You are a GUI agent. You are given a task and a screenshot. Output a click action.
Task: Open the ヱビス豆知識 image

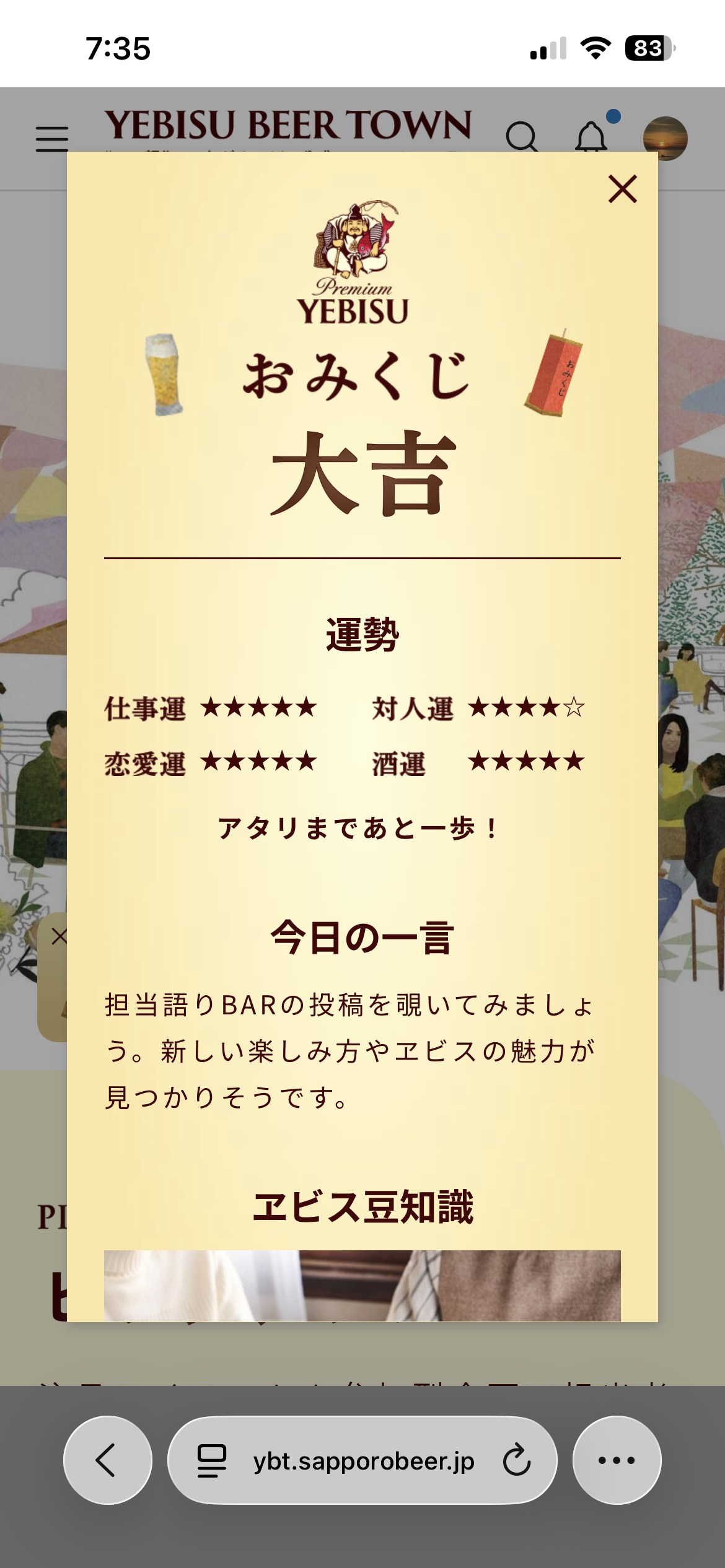click(x=362, y=1285)
